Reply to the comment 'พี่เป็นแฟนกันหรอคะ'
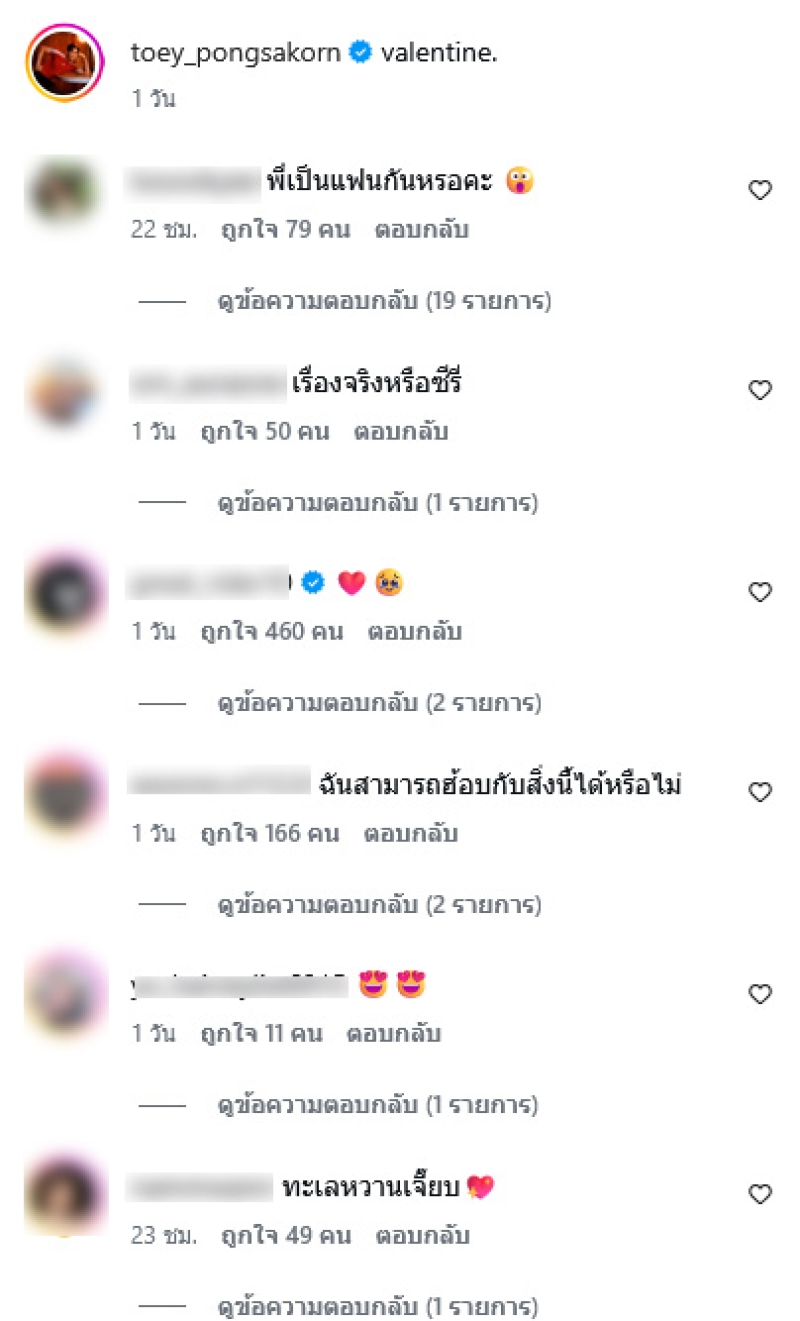The image size is (800, 1321). [x=421, y=230]
